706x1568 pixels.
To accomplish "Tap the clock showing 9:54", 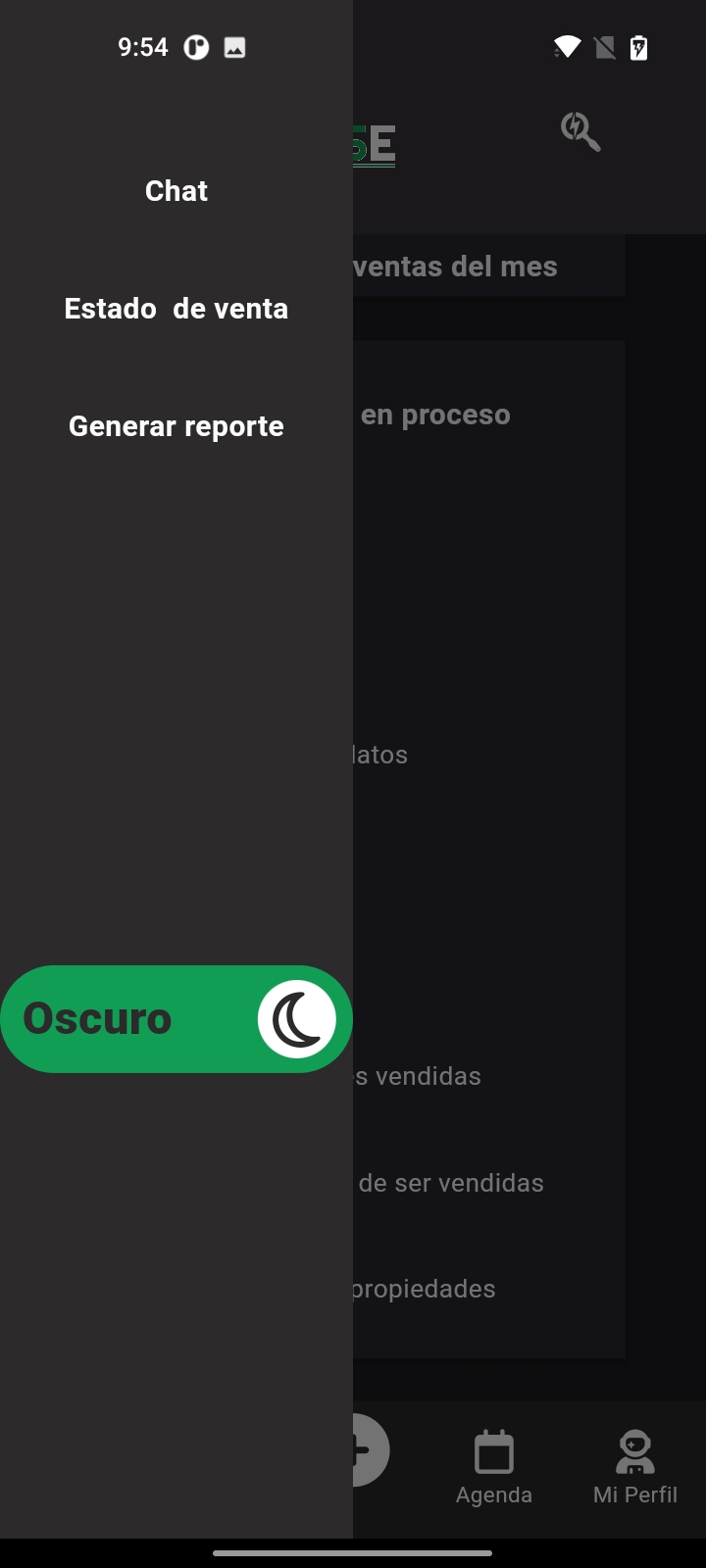I will (x=143, y=46).
